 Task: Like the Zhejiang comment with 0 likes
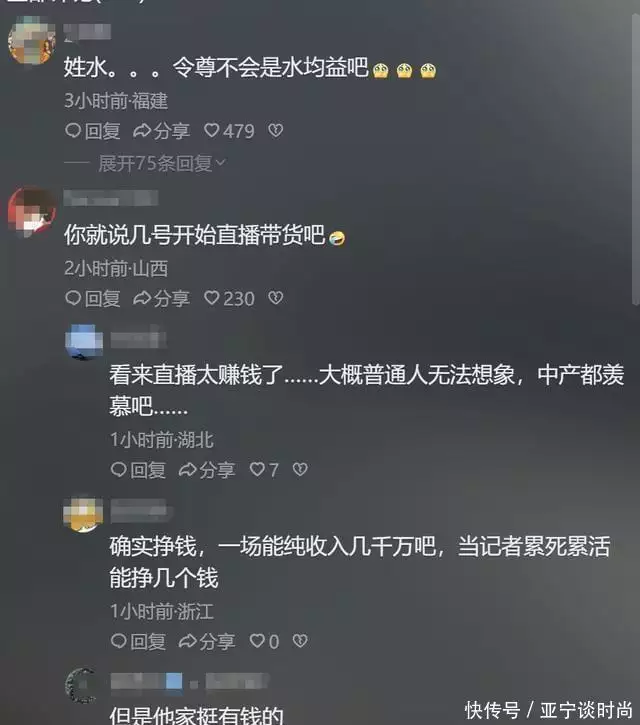264,641
